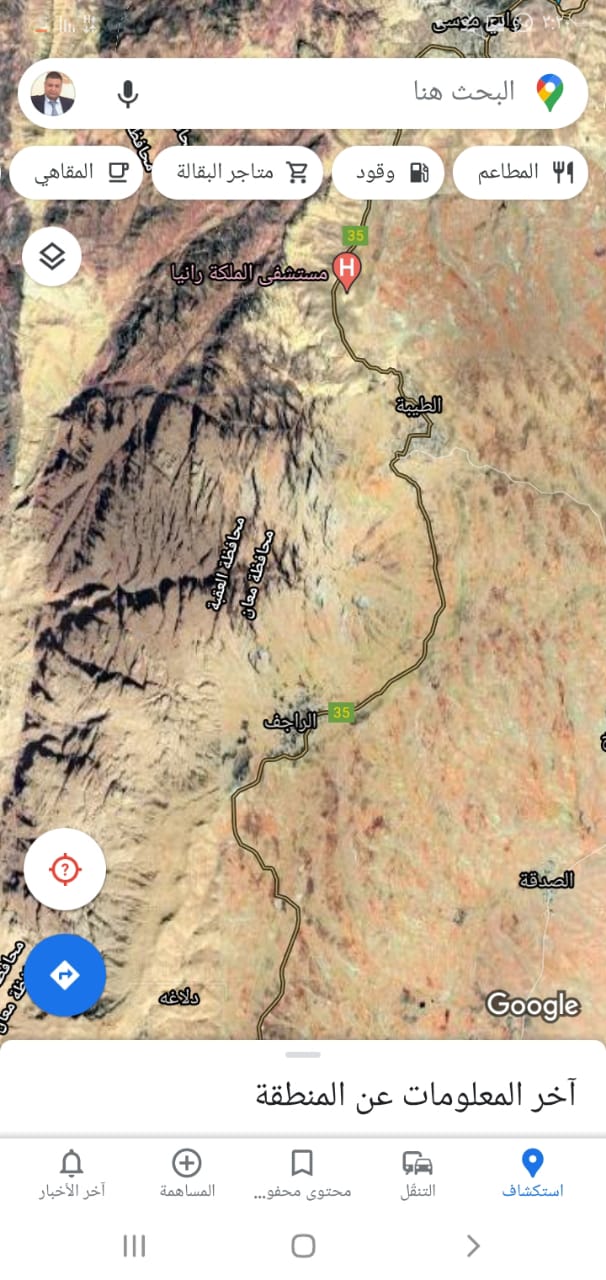The image size is (606, 1280).
Task: Select the وقود fuel chip
Action: 388,172
